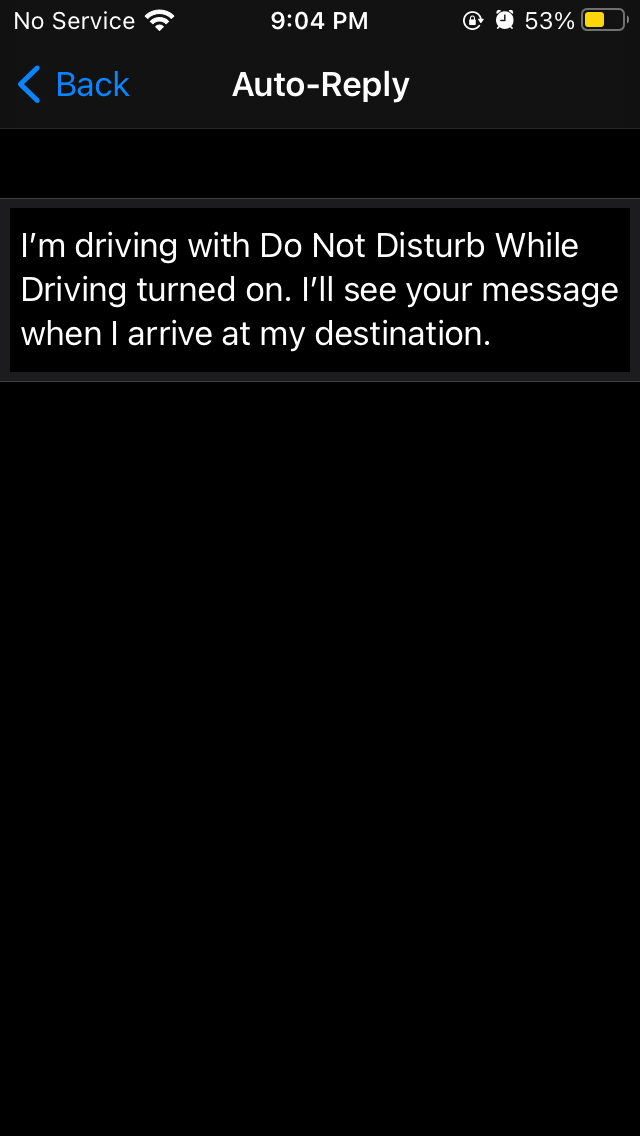Edit the auto-reply message text
Screen dimensions: 640x1136
(320, 290)
